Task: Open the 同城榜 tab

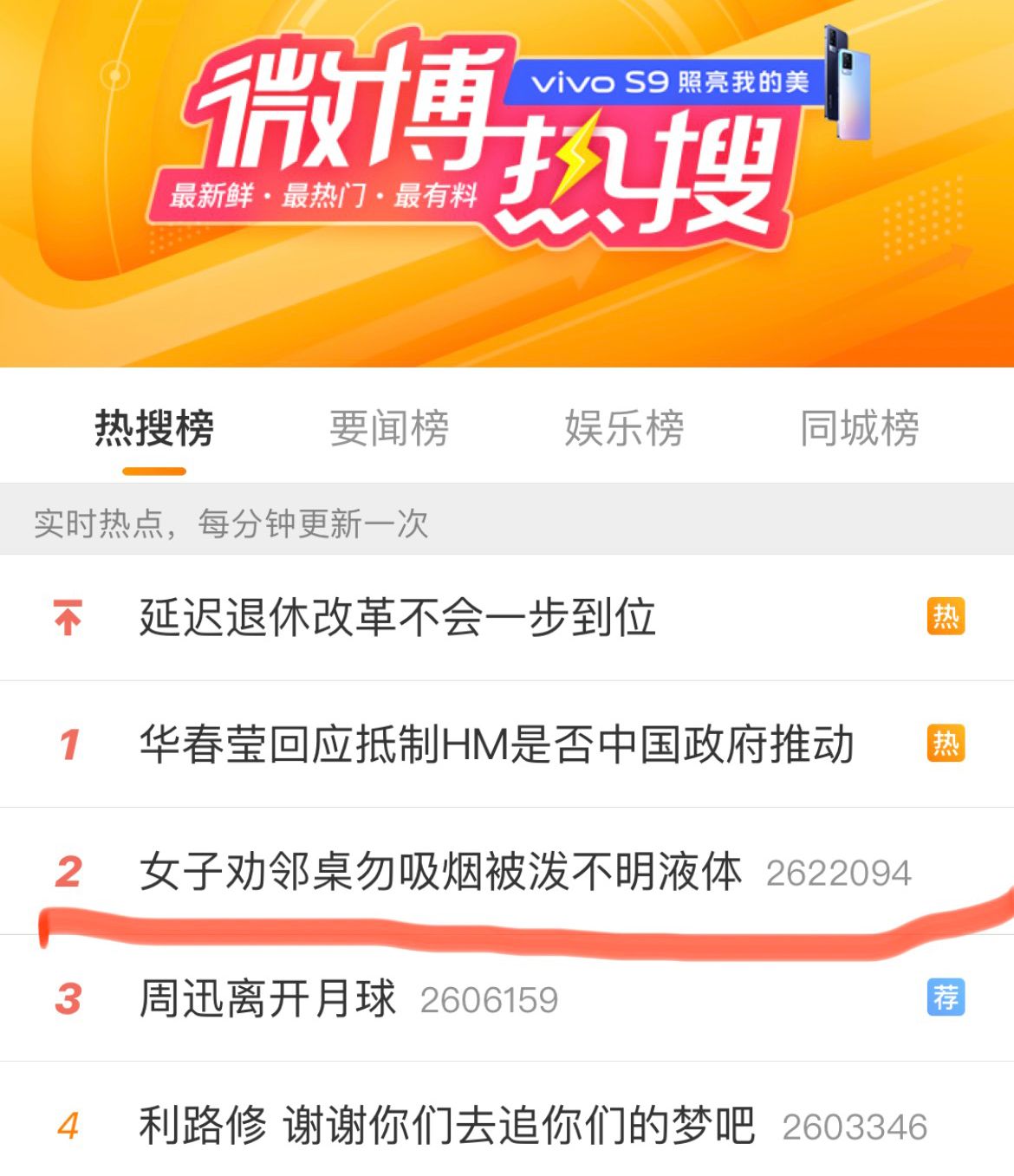Action: [859, 428]
